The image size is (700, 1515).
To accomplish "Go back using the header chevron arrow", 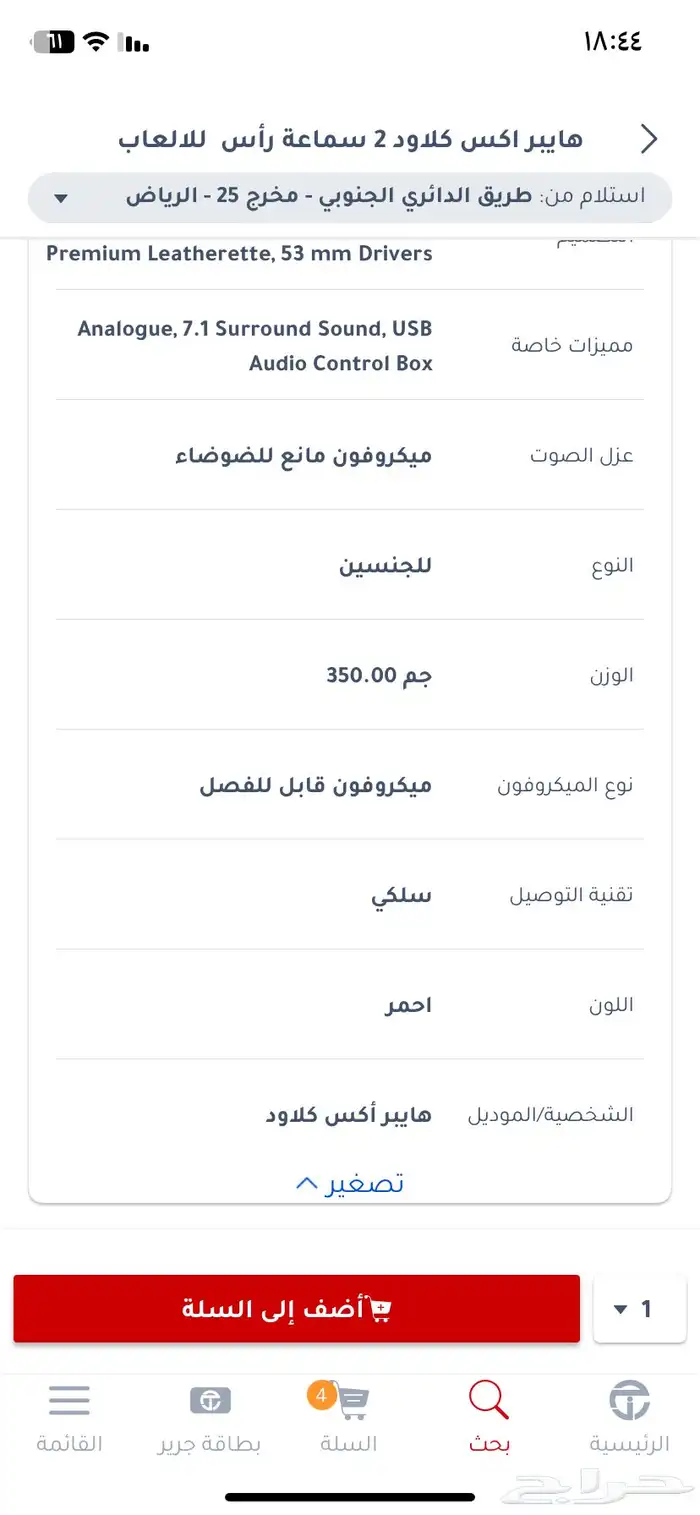I will (x=649, y=139).
